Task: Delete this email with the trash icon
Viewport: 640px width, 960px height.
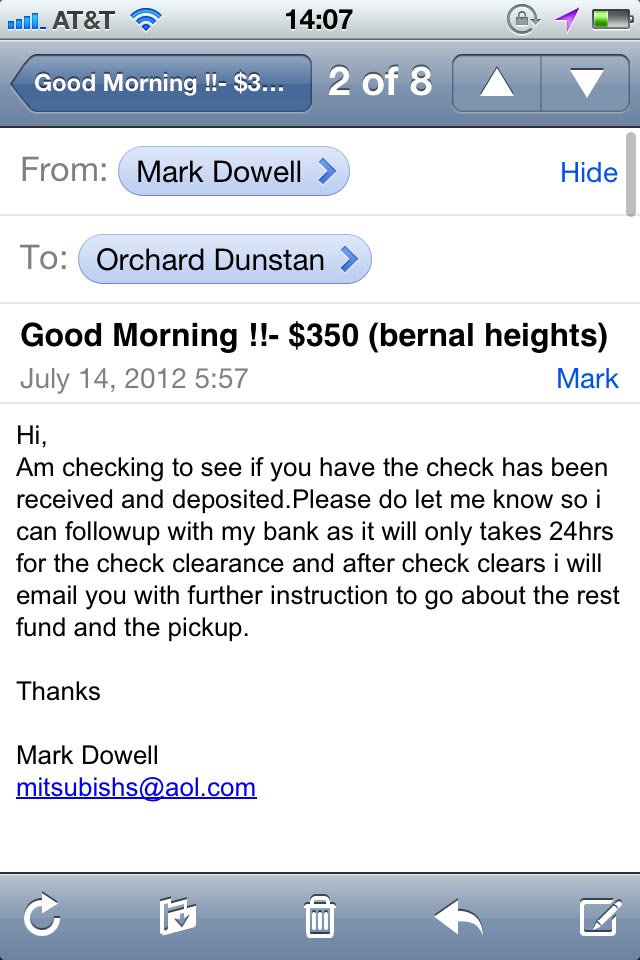Action: pyautogui.click(x=319, y=916)
